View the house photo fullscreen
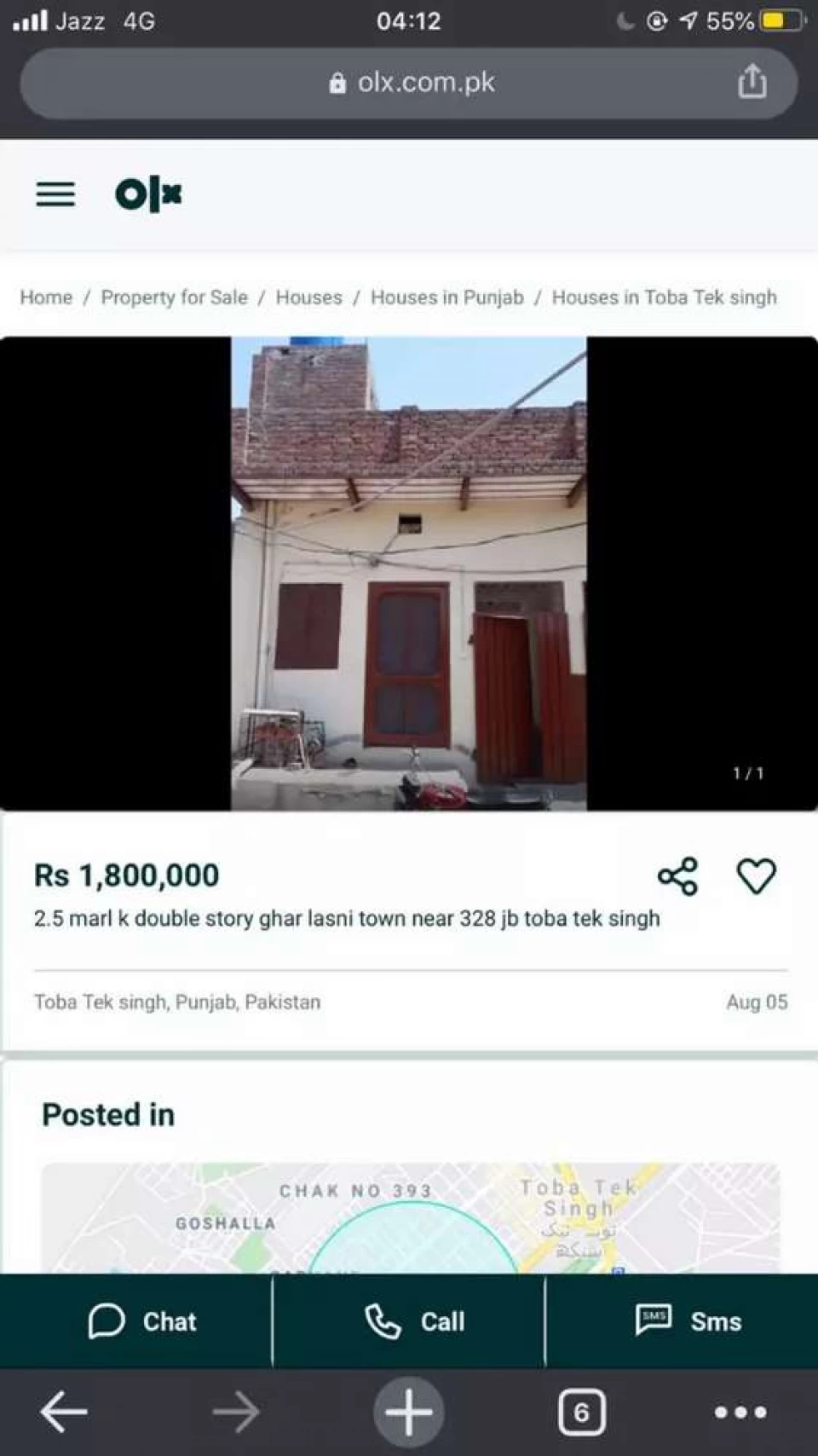 409,573
